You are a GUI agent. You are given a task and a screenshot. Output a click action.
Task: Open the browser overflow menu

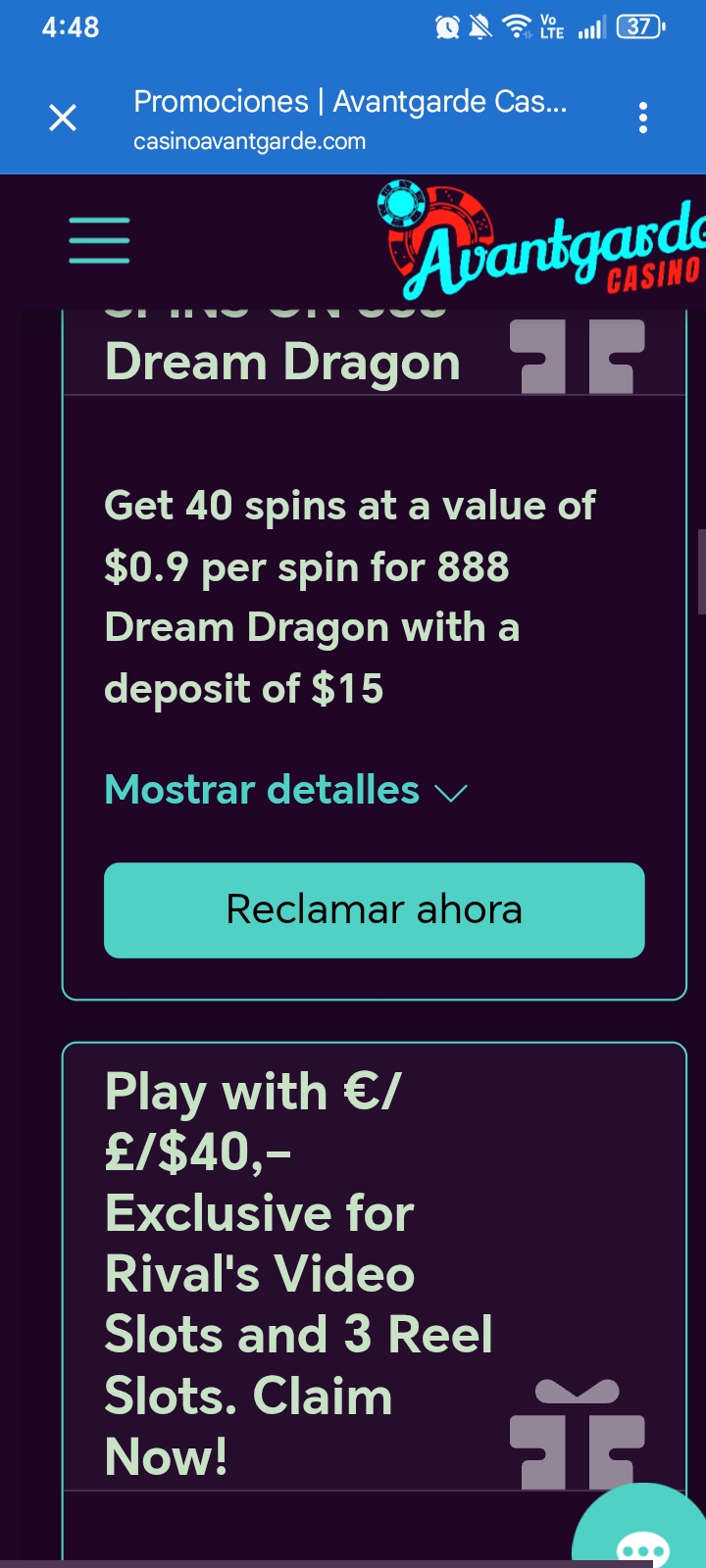pyautogui.click(x=642, y=119)
